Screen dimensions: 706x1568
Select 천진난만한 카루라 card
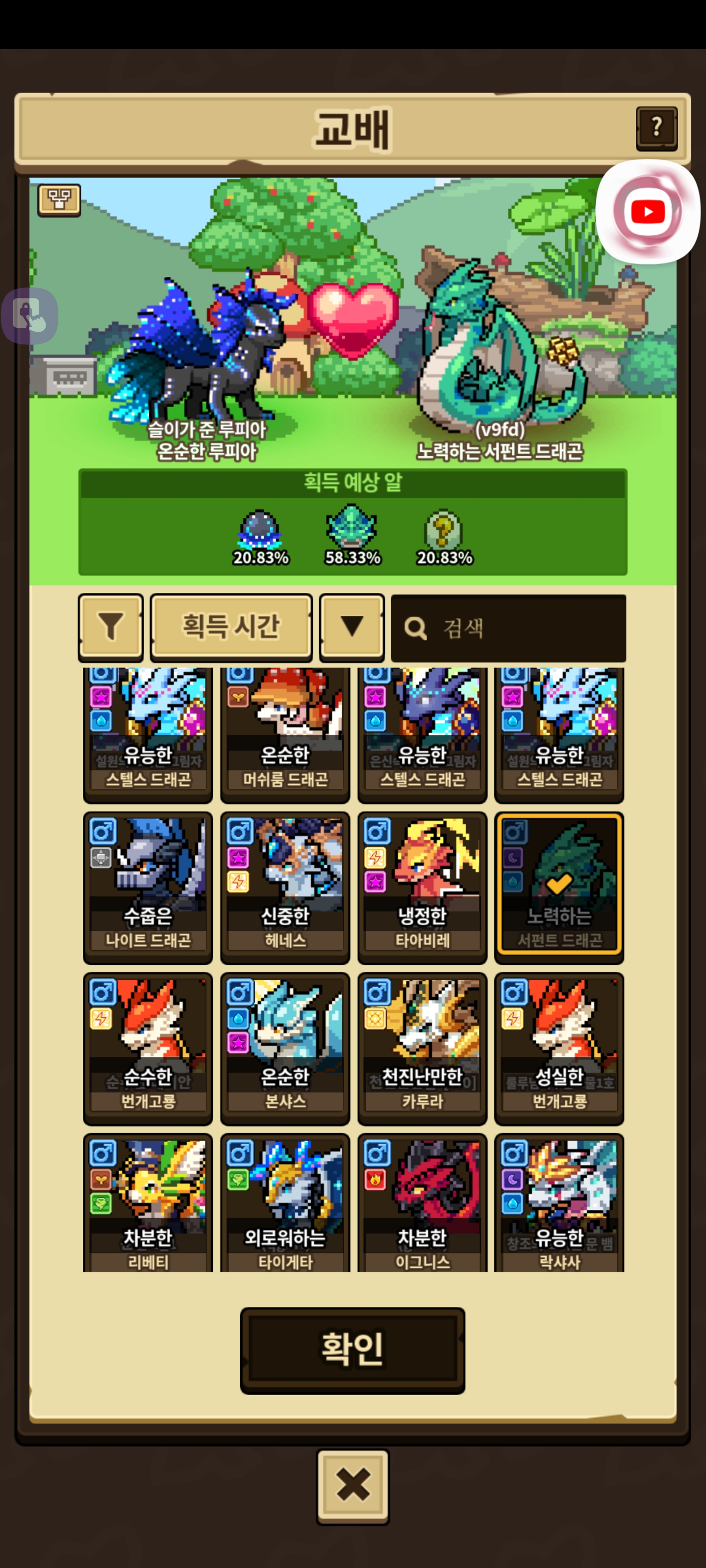pos(422,1048)
